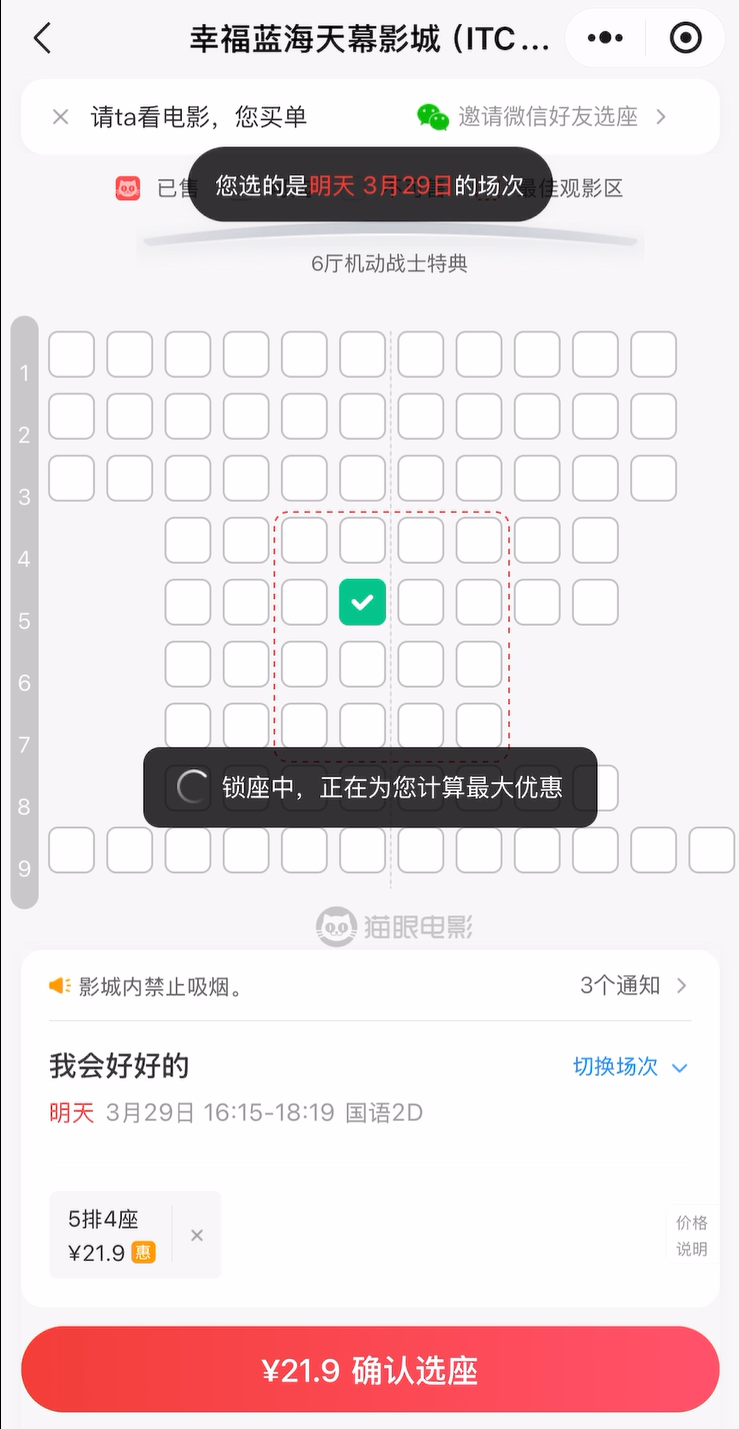The height and width of the screenshot is (1429, 739).
Task: Deselect the green checked seat
Action: click(362, 602)
